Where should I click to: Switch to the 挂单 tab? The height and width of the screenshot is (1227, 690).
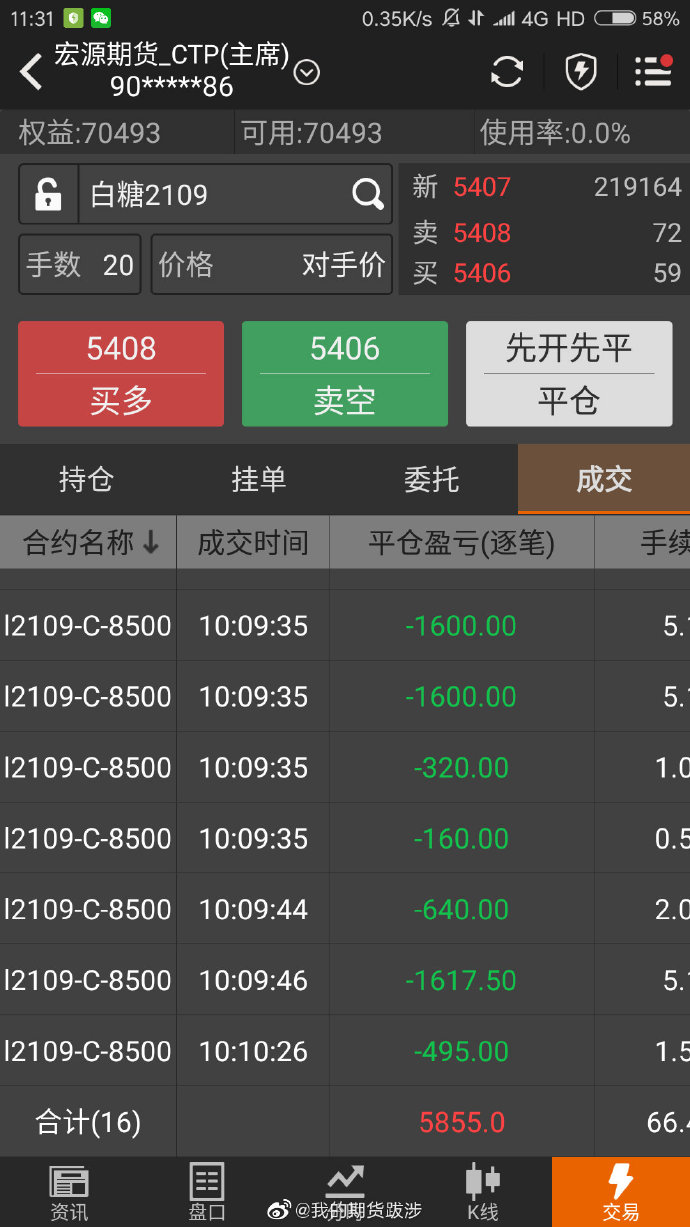click(259, 480)
